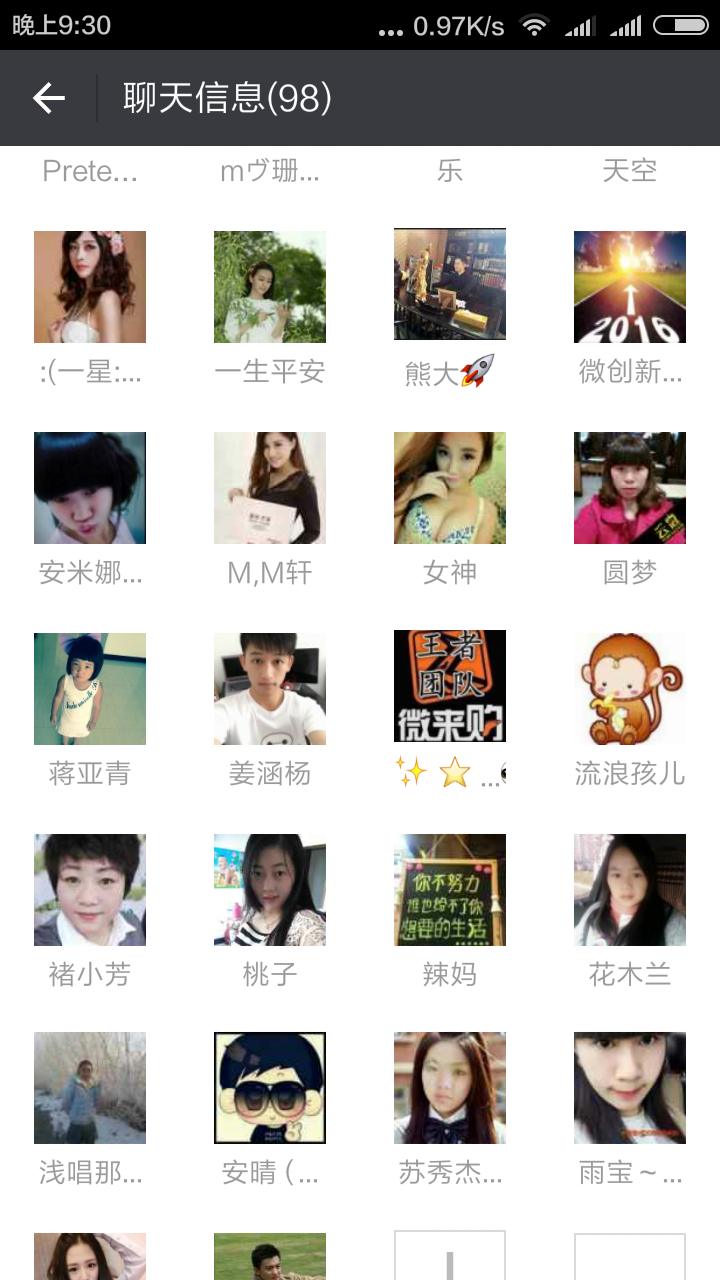Tap 圆梦's avatar
Image resolution: width=720 pixels, height=1280 pixels.
point(630,488)
